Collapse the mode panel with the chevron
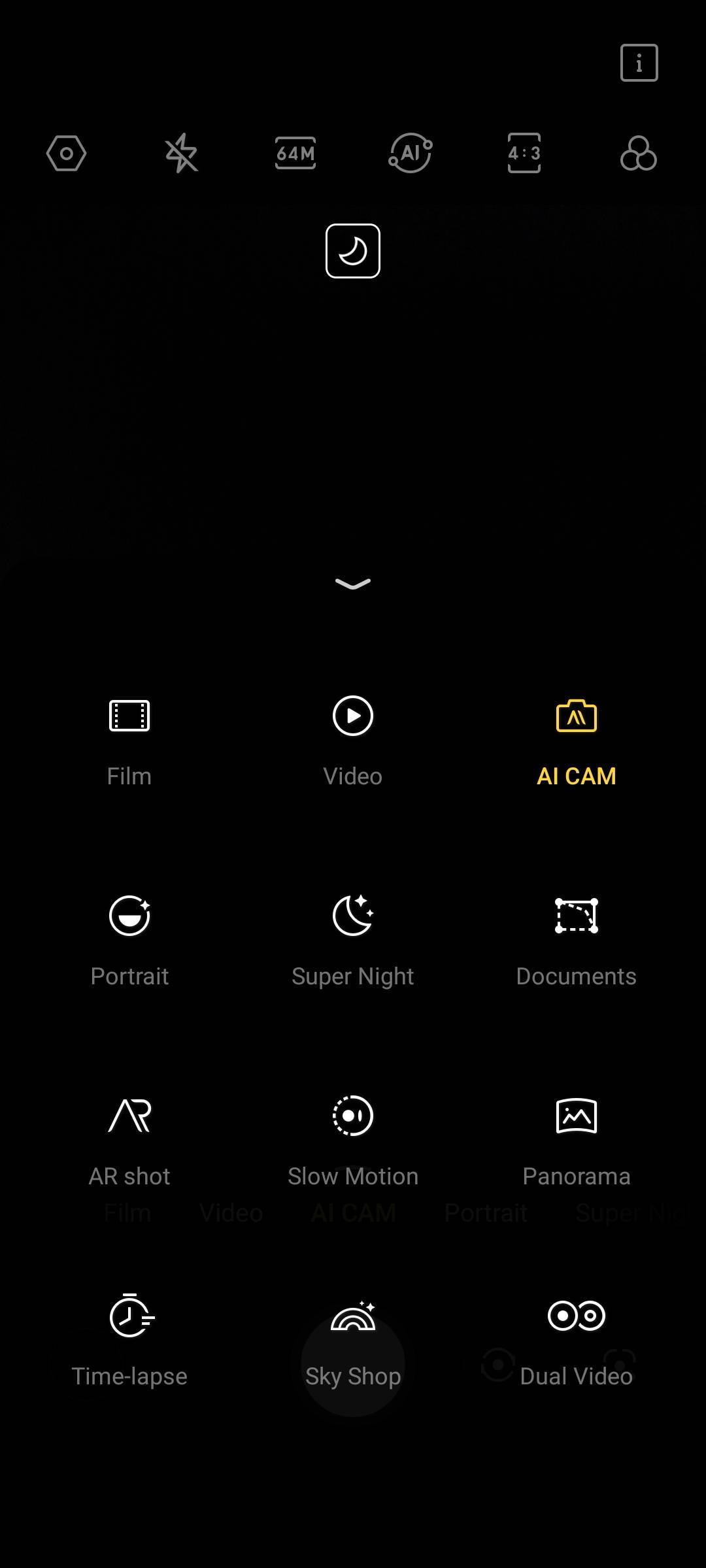Viewport: 706px width, 1568px height. [x=353, y=584]
